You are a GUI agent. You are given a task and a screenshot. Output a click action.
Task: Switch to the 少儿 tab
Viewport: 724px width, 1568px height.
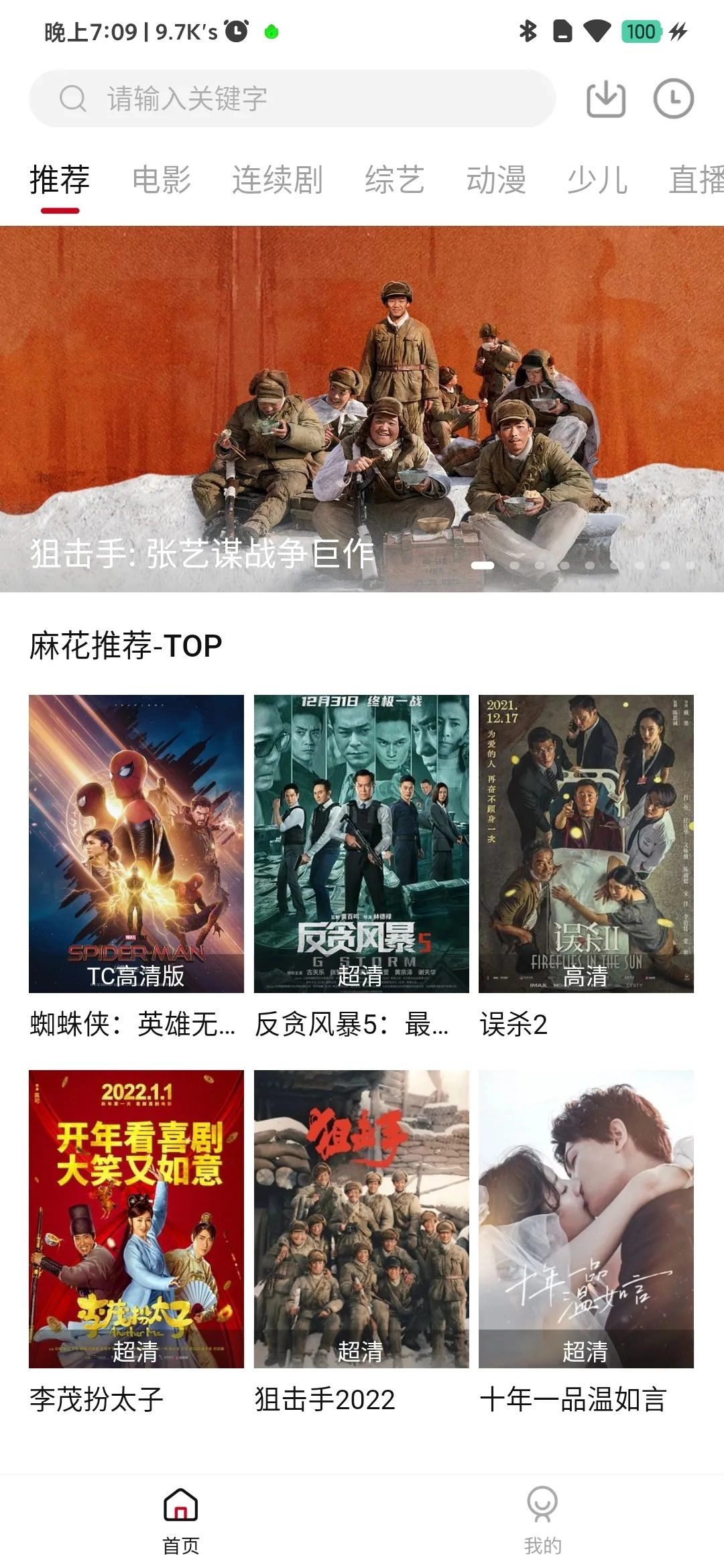click(x=597, y=180)
